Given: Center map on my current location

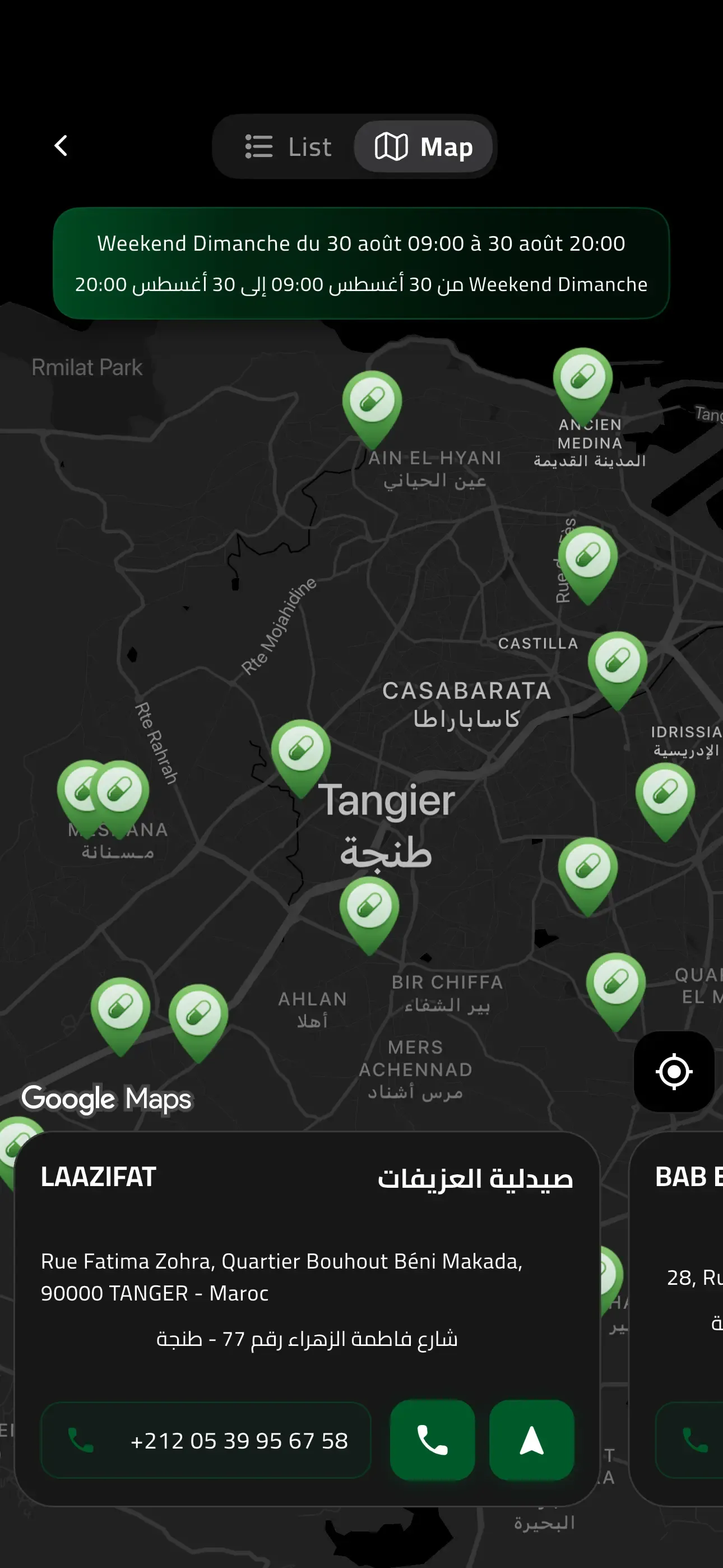Looking at the screenshot, I should (674, 1071).
